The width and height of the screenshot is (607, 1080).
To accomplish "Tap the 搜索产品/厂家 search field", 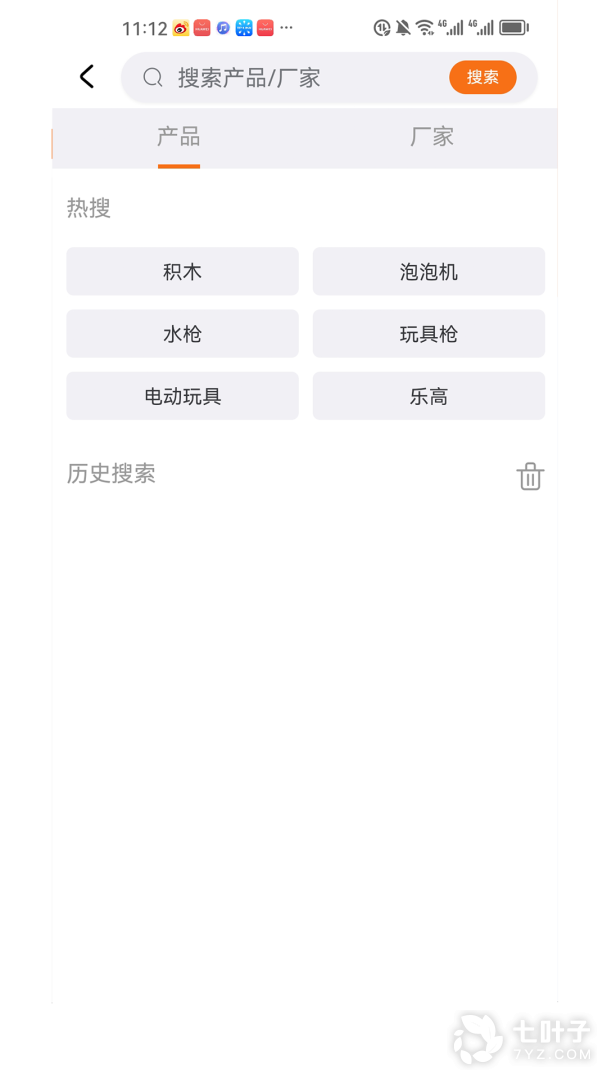I will pos(290,78).
